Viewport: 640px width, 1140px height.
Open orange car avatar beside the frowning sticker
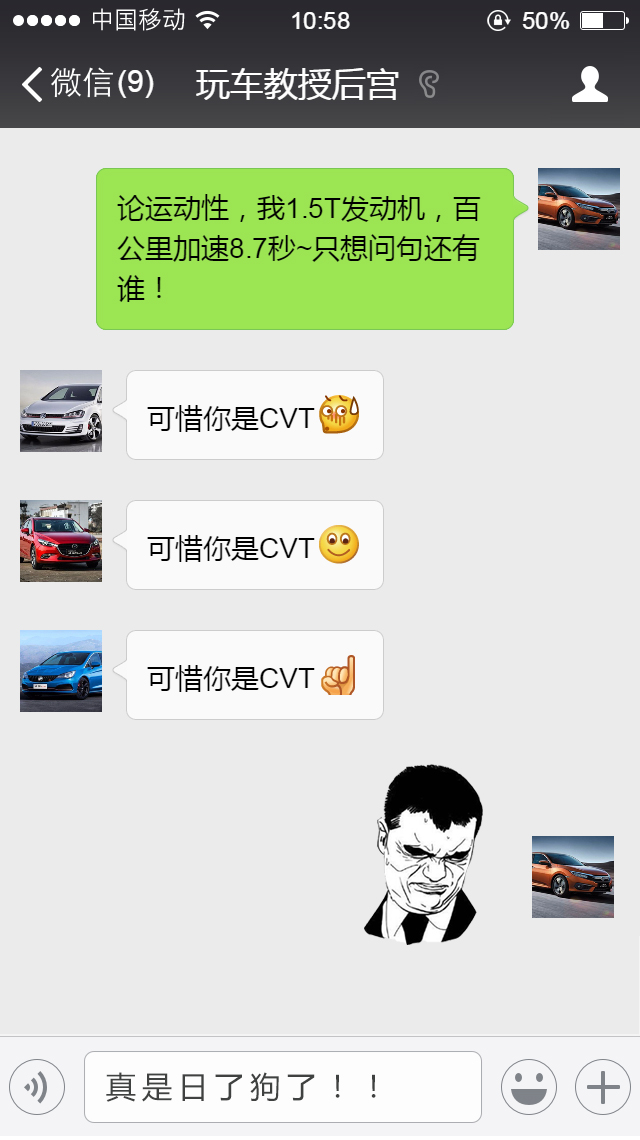point(573,877)
